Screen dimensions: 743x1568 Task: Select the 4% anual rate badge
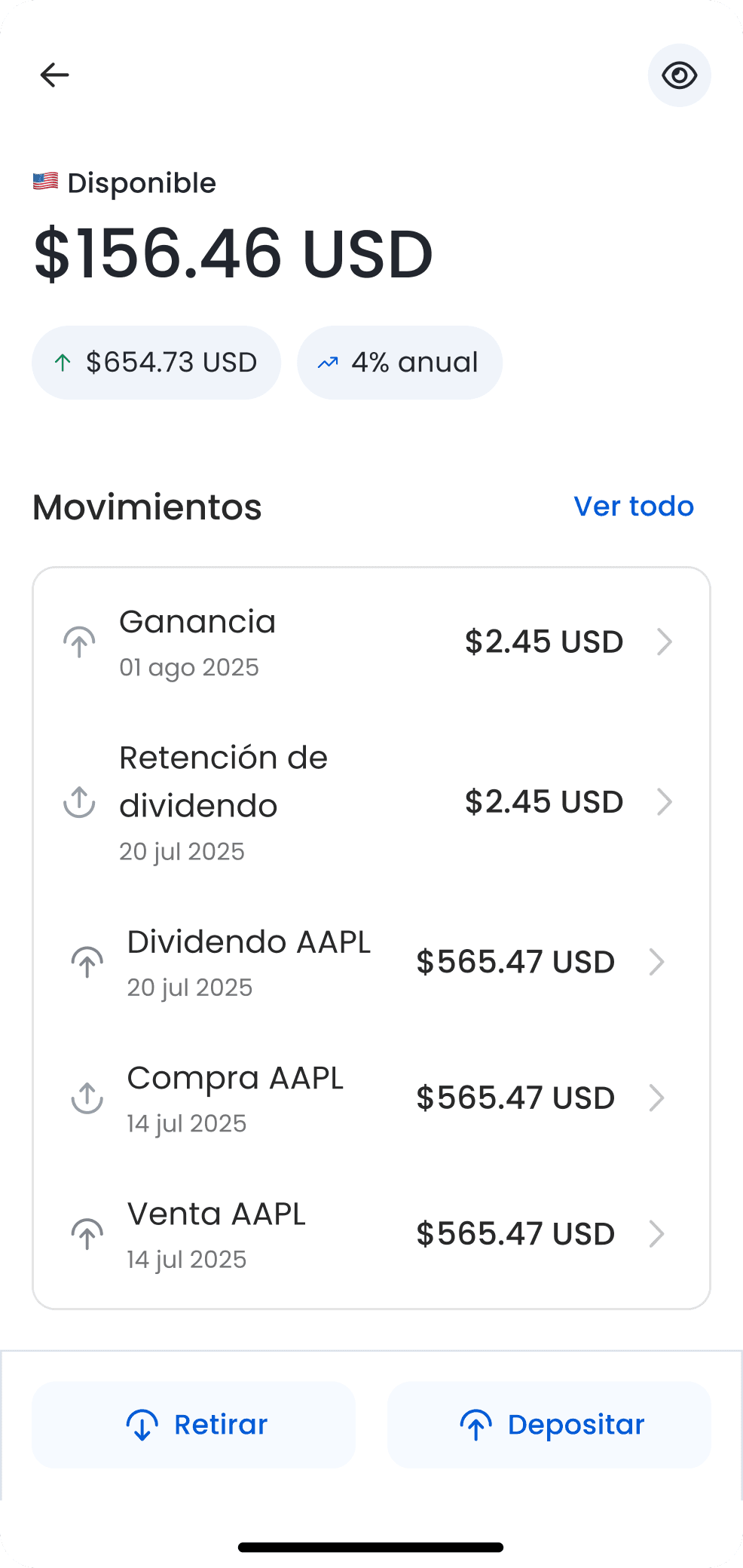click(400, 363)
